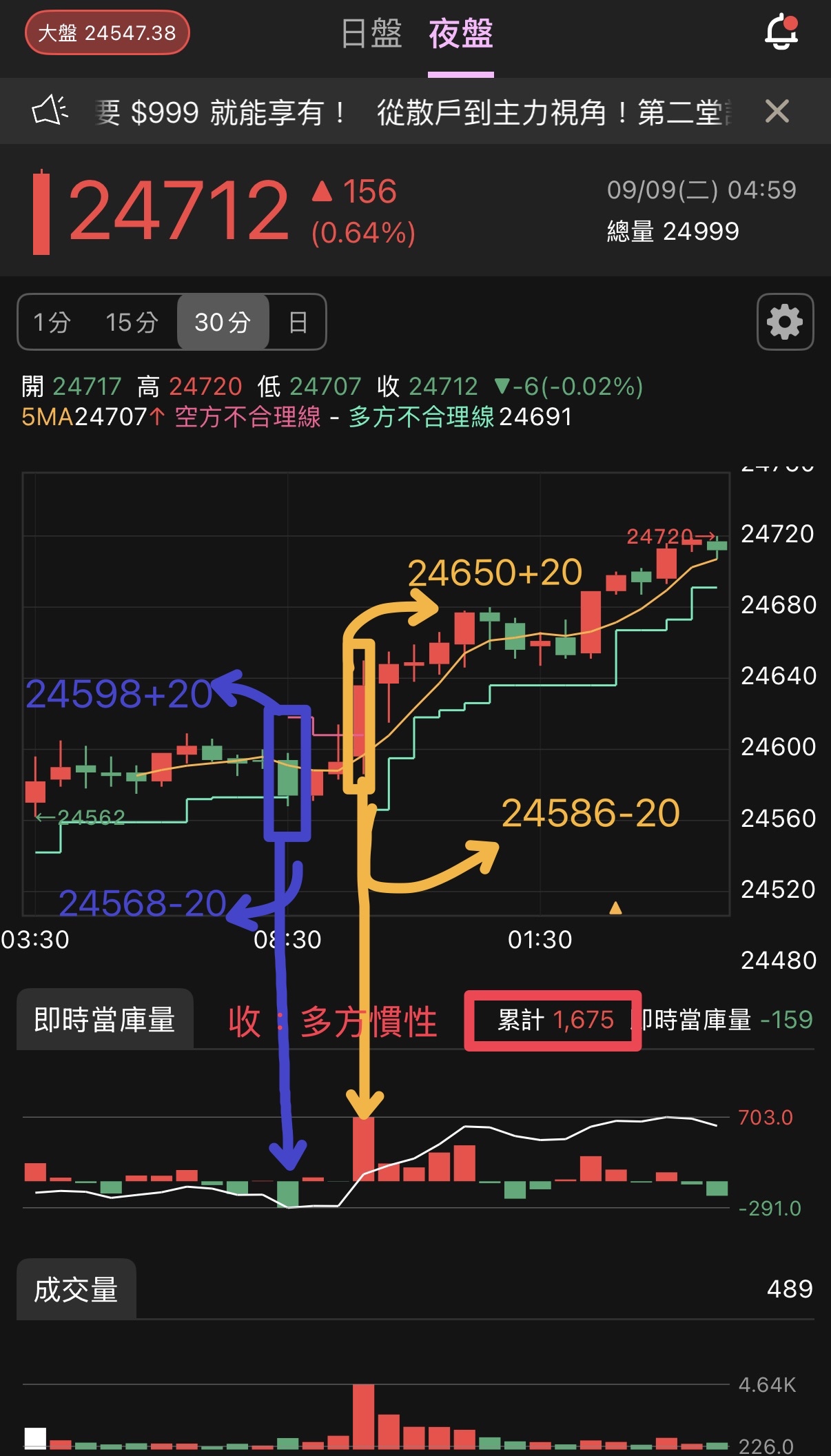Screen dimensions: 831x1456
Task: Switch chart to 15分 interval
Action: 132,322
